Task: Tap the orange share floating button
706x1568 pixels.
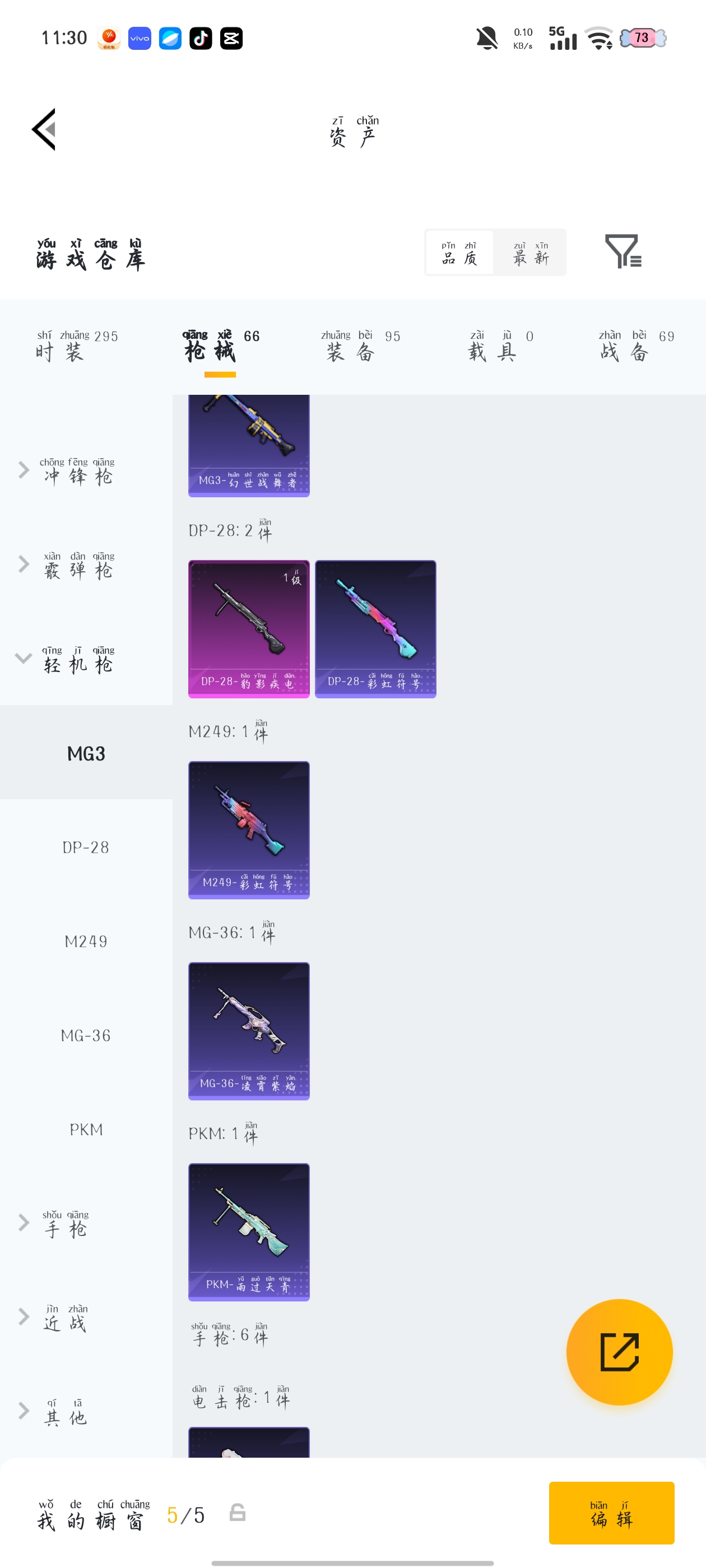Action: 619,1352
